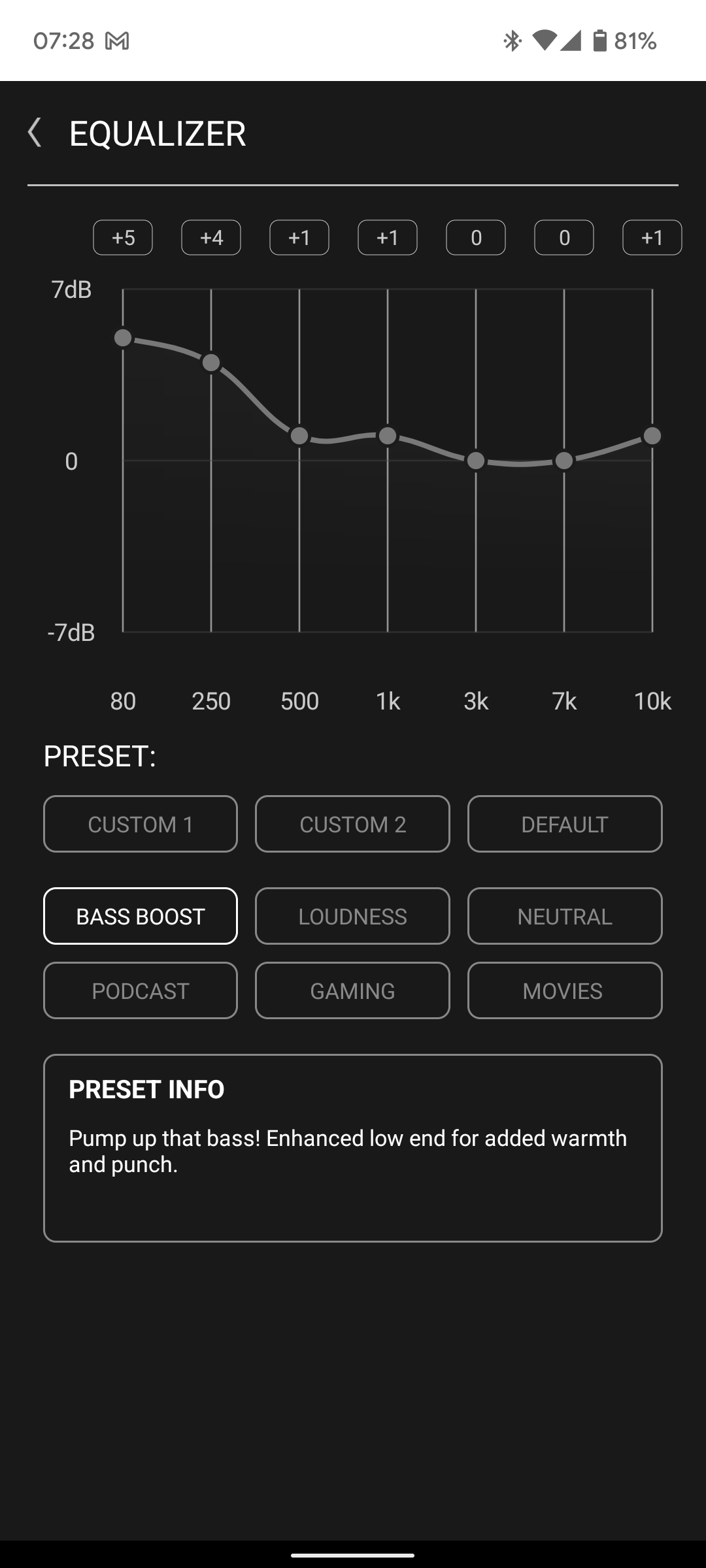Tap the 10k band slider handle

coord(652,436)
